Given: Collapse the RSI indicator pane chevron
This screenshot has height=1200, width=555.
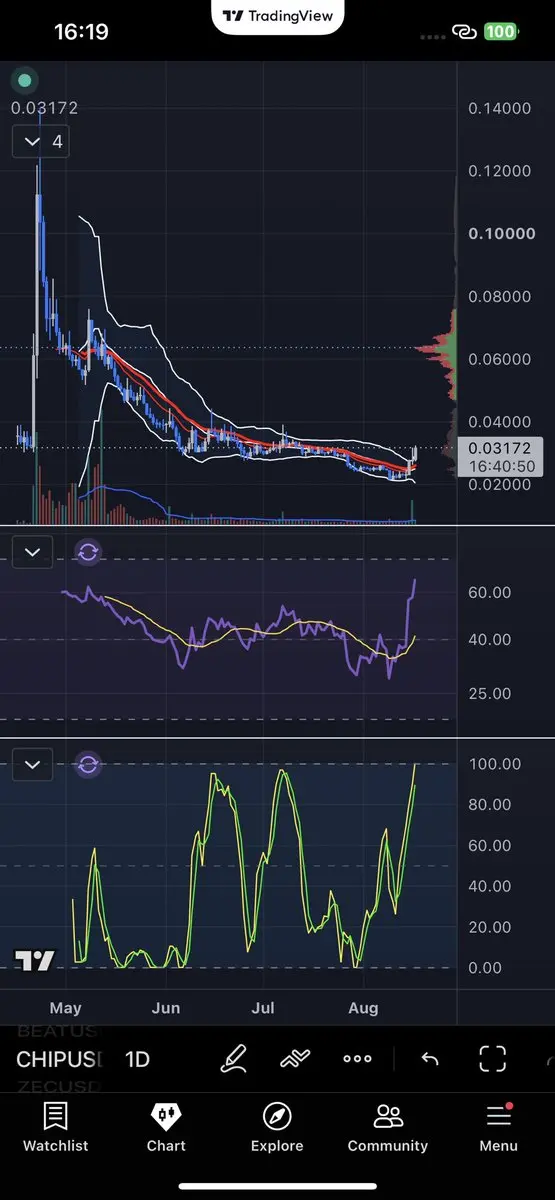Looking at the screenshot, I should [32, 552].
